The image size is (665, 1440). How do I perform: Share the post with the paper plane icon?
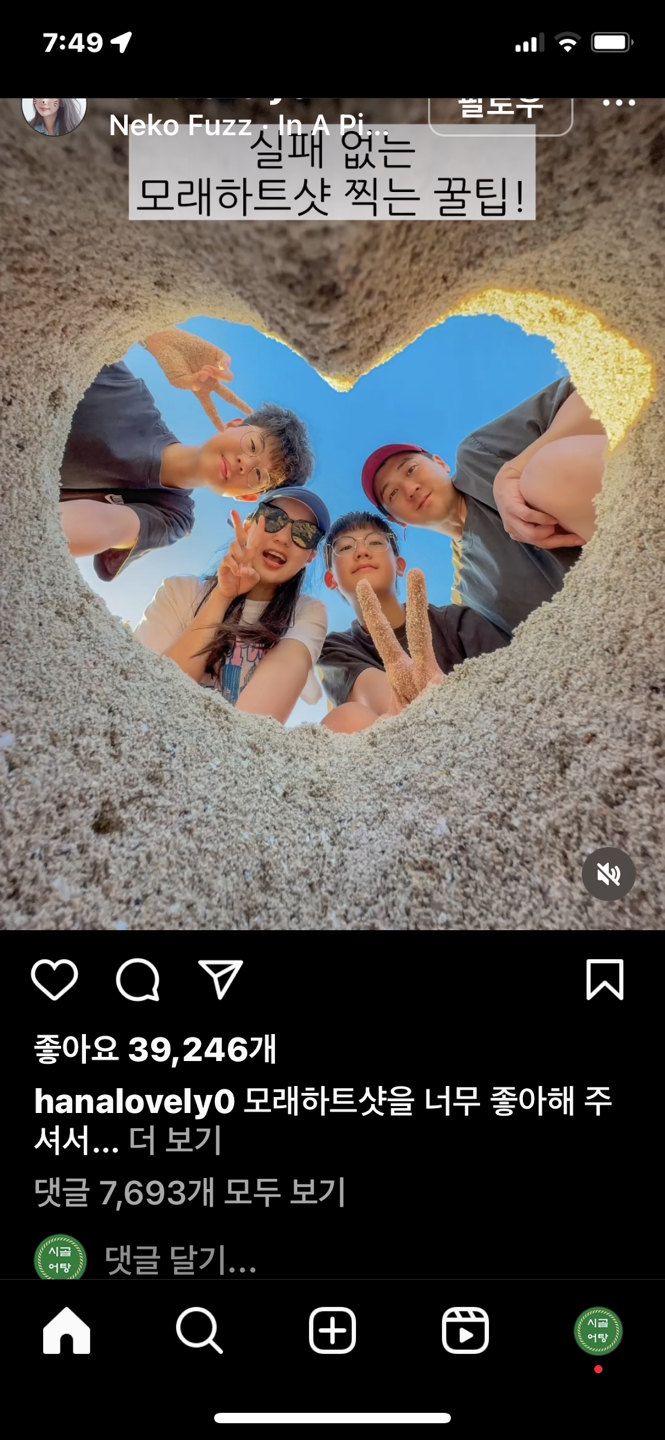coord(221,980)
